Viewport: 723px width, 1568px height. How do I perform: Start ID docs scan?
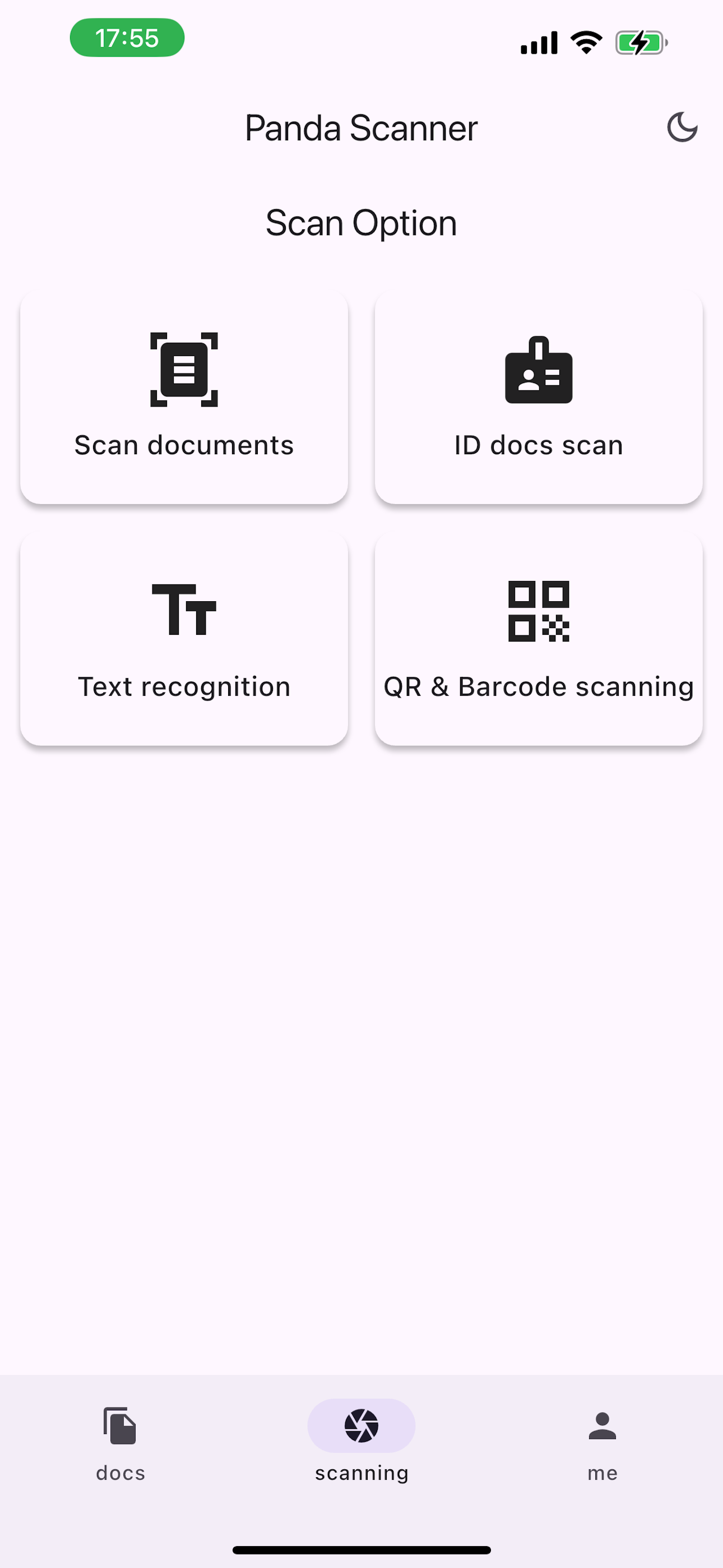[539, 397]
